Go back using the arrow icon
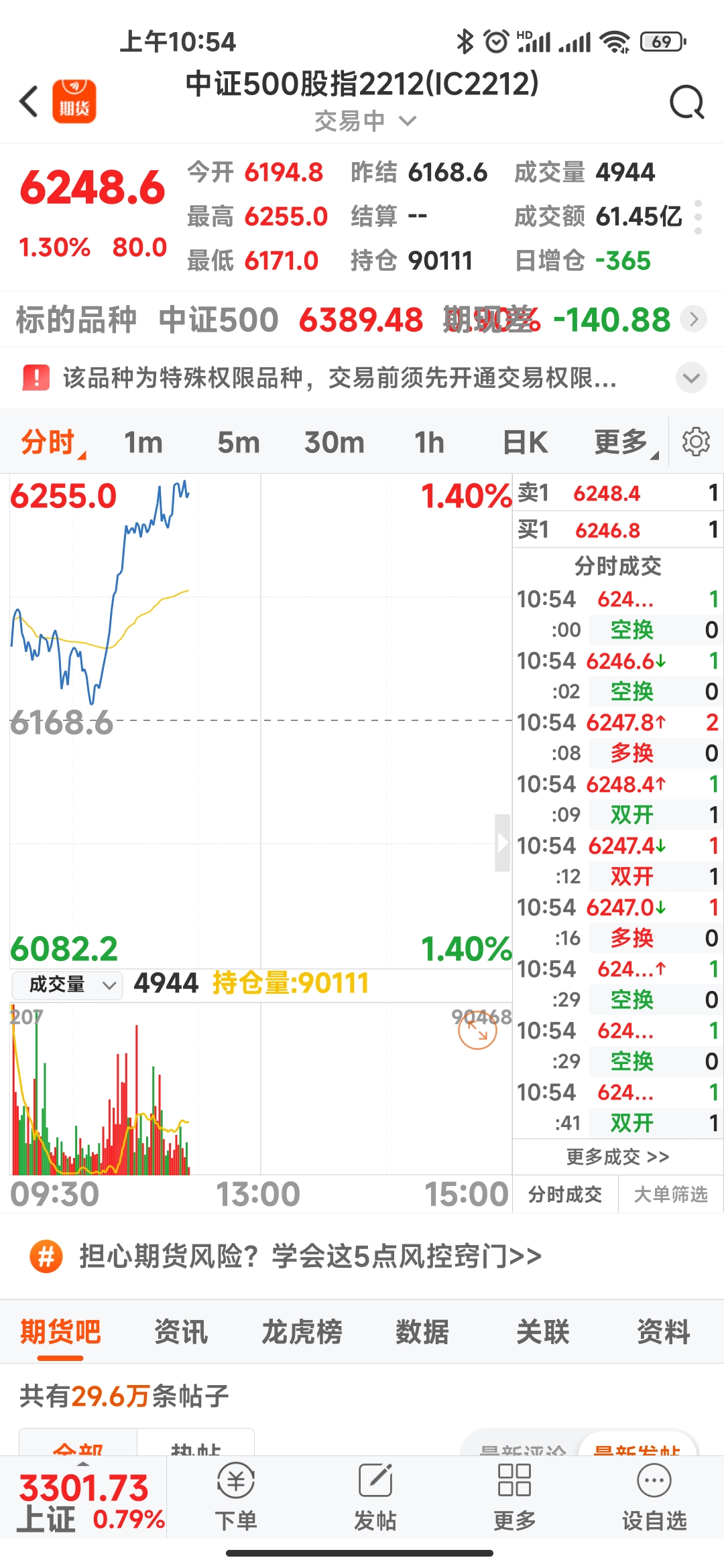This screenshot has height=1568, width=724. (29, 102)
